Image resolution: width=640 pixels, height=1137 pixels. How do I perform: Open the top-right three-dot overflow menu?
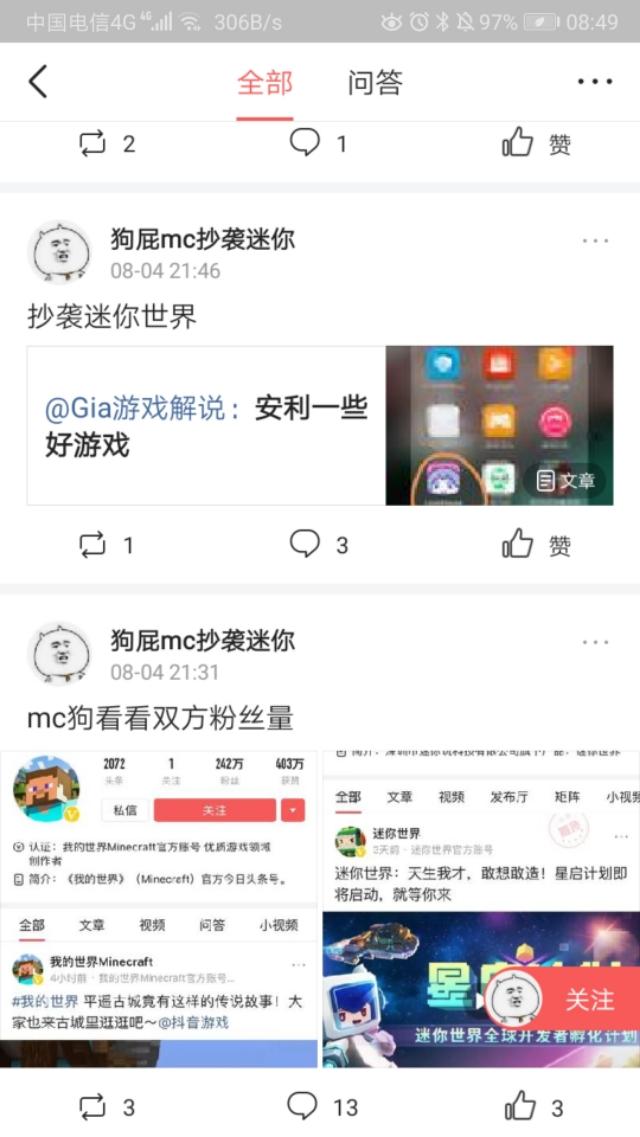(595, 81)
